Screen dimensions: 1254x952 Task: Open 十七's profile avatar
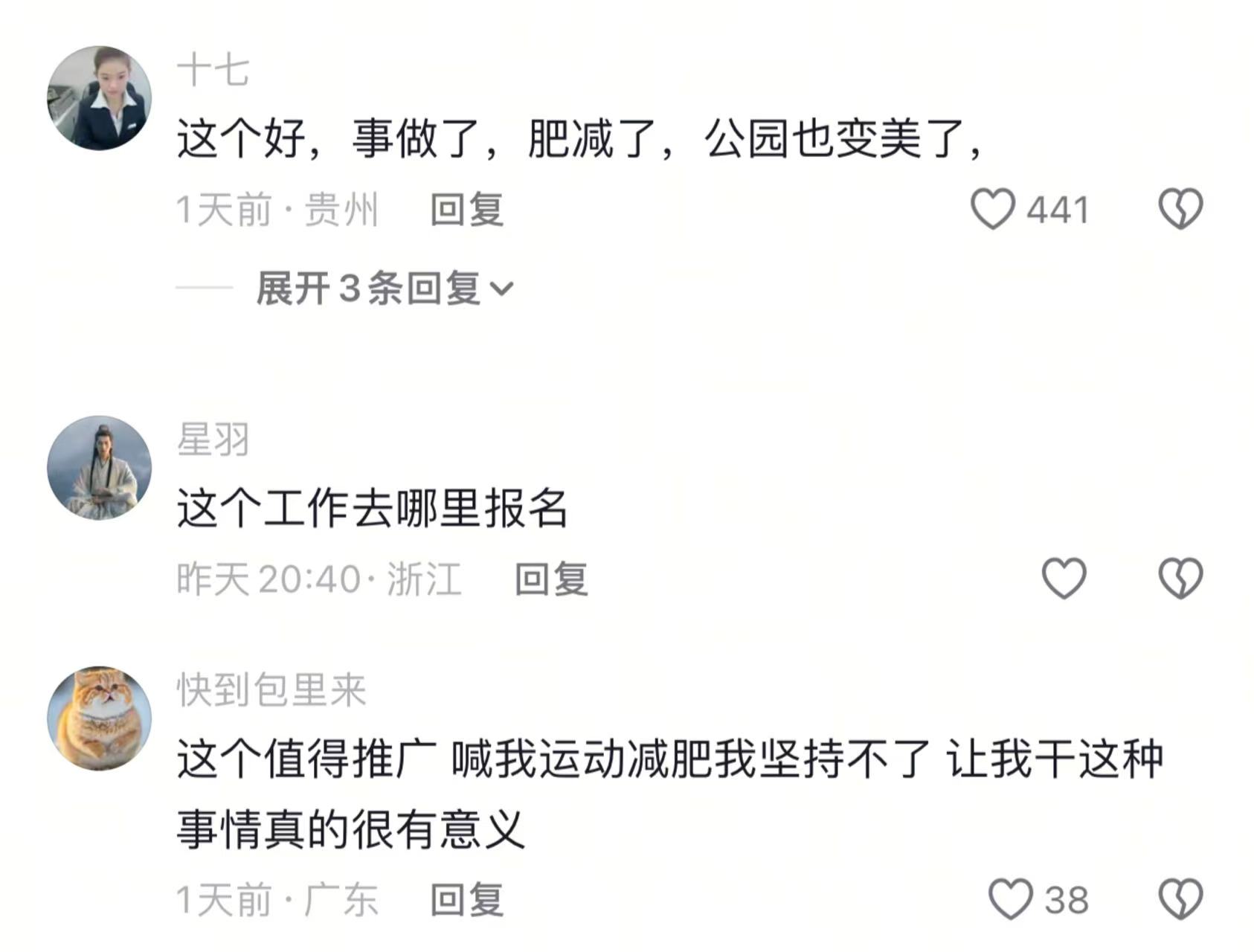point(99,98)
